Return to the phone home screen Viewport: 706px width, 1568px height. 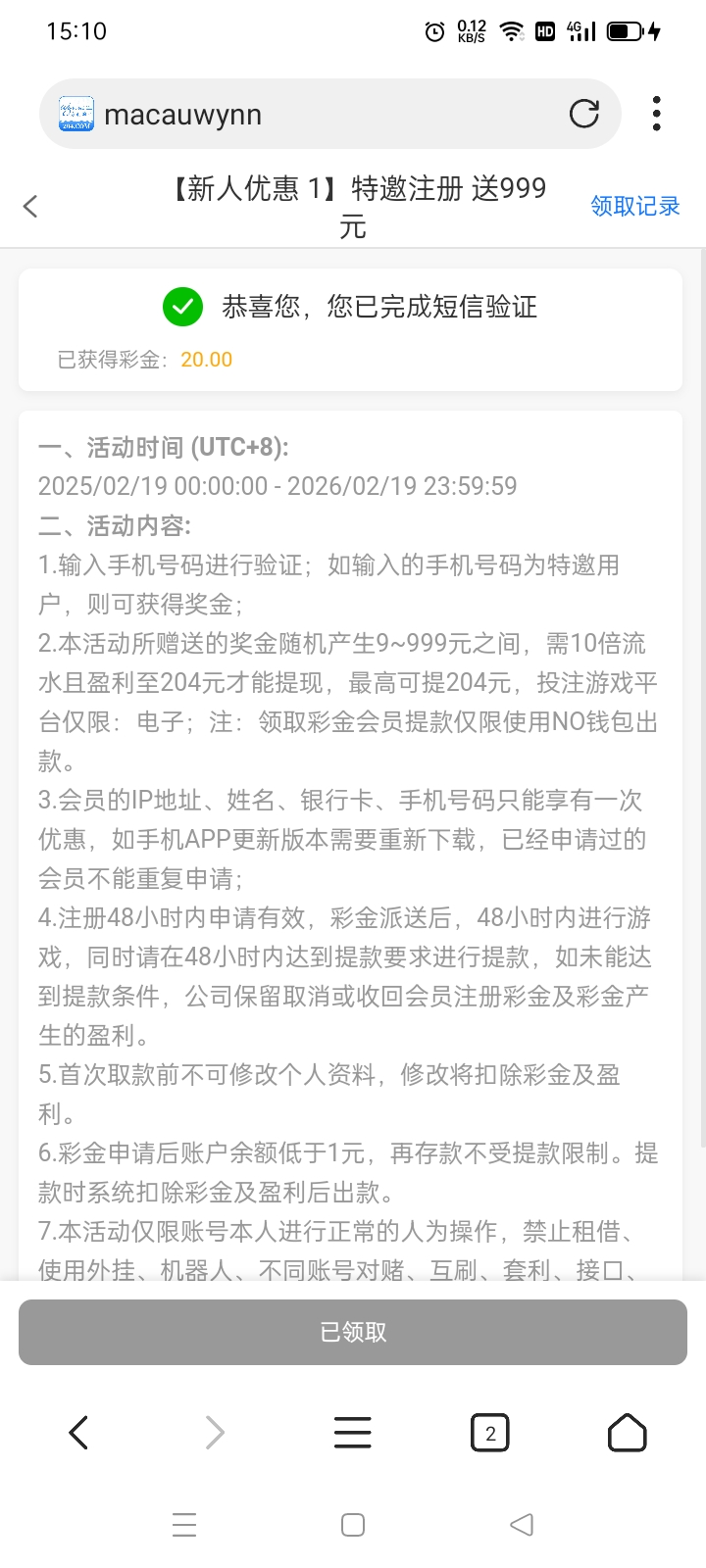353,1525
